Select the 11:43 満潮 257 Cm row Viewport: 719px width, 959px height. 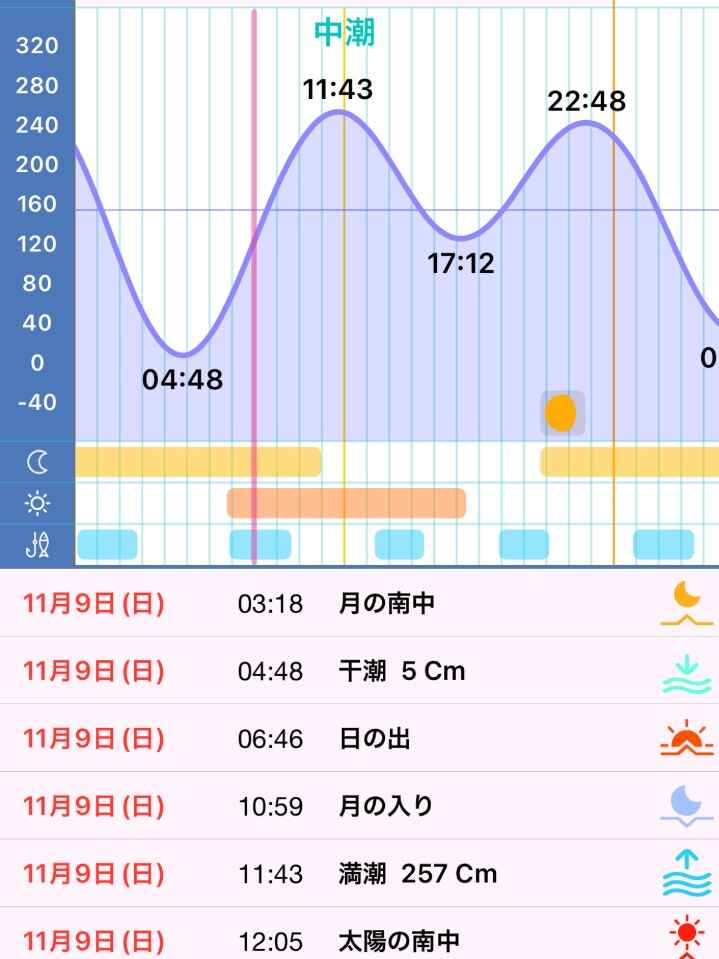(360, 873)
